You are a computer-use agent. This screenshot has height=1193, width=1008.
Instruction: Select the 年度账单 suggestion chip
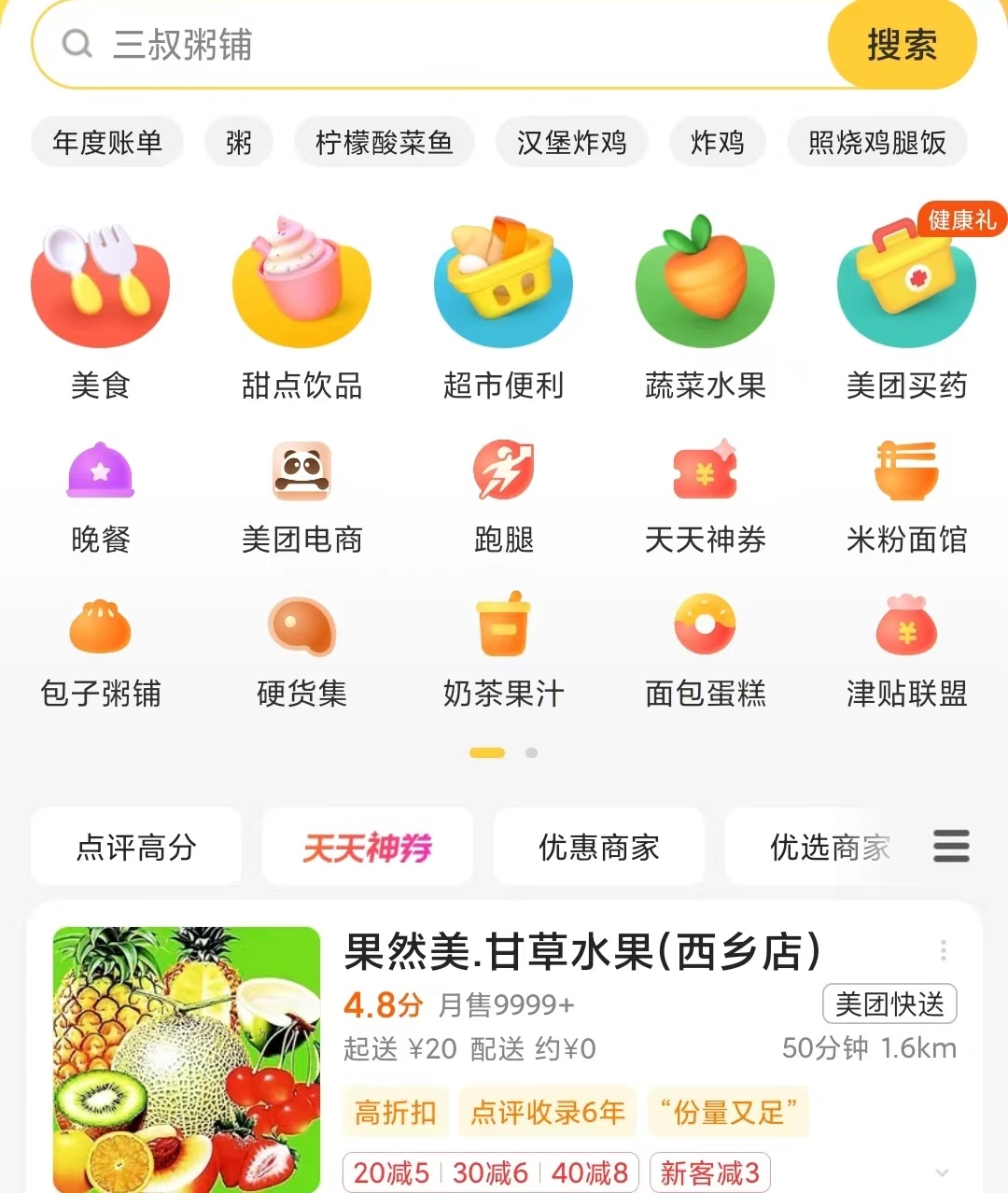tap(107, 143)
